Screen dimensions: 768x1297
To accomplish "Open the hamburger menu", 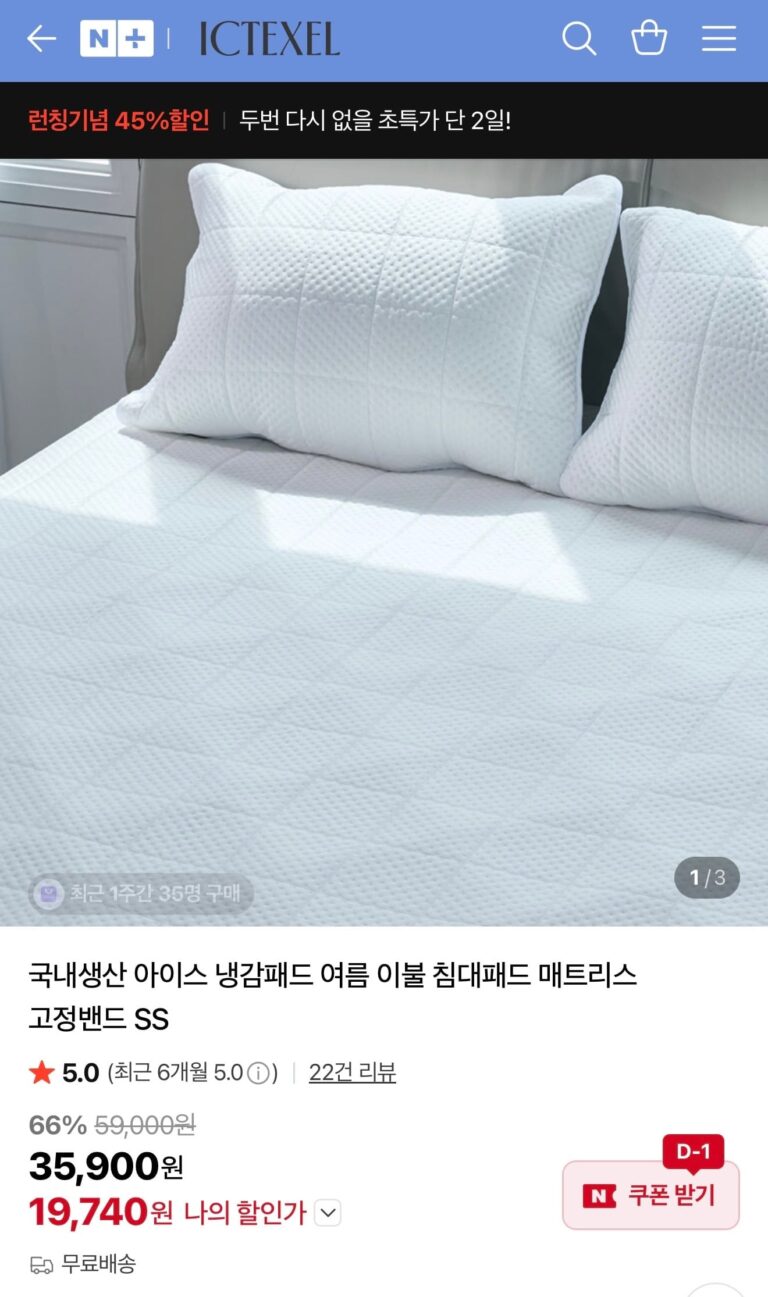I will pos(719,39).
